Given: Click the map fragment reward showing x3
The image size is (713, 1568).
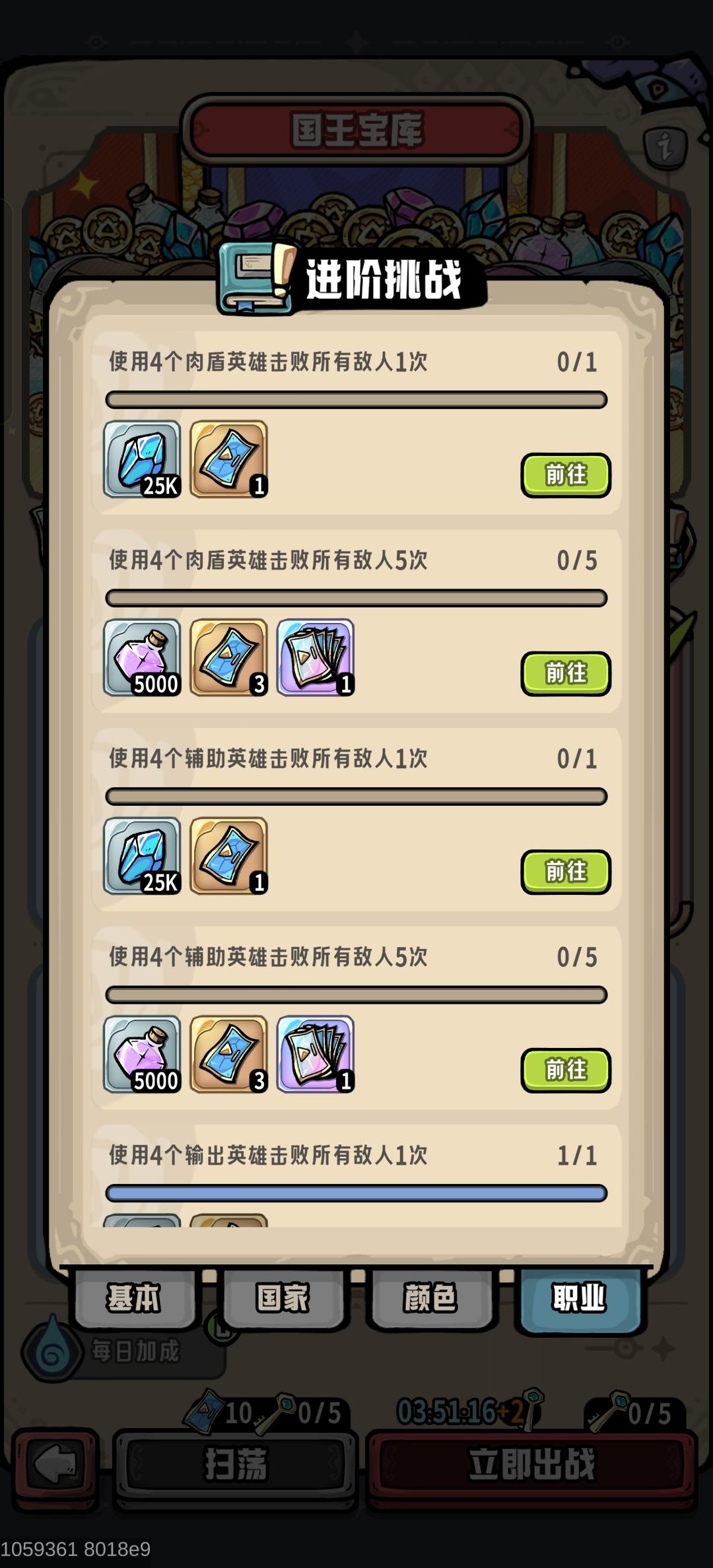Looking at the screenshot, I should click(x=230, y=658).
